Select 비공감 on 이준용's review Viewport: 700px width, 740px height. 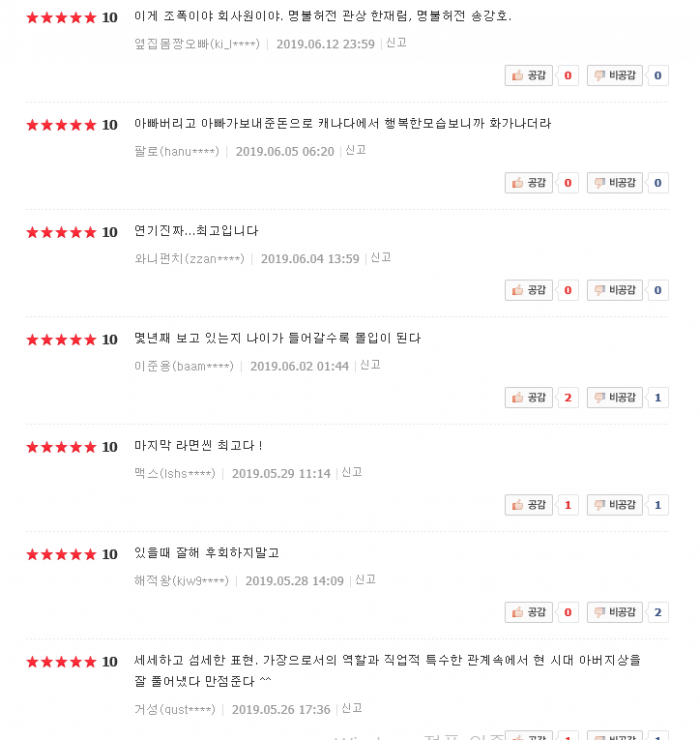pyautogui.click(x=614, y=397)
